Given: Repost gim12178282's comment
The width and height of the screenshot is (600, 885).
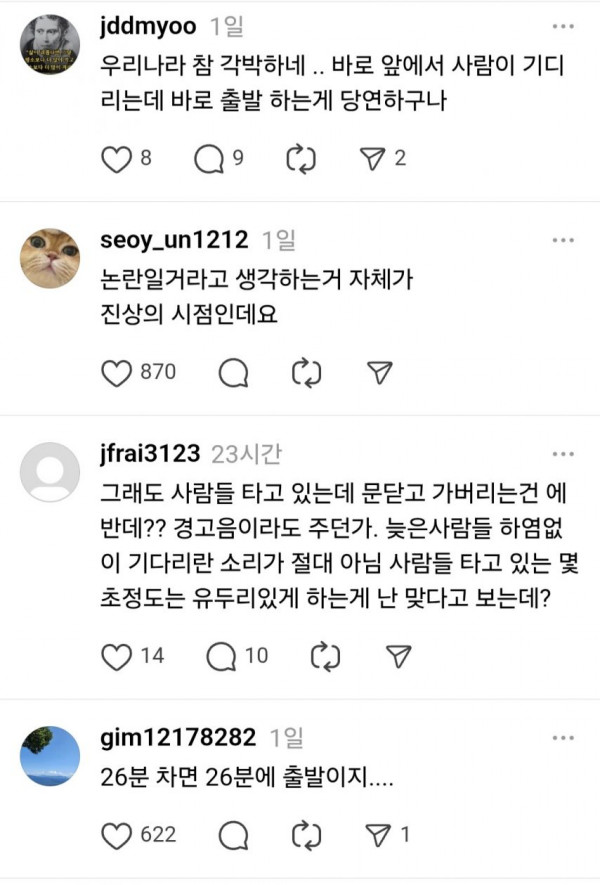Looking at the screenshot, I should coord(304,834).
